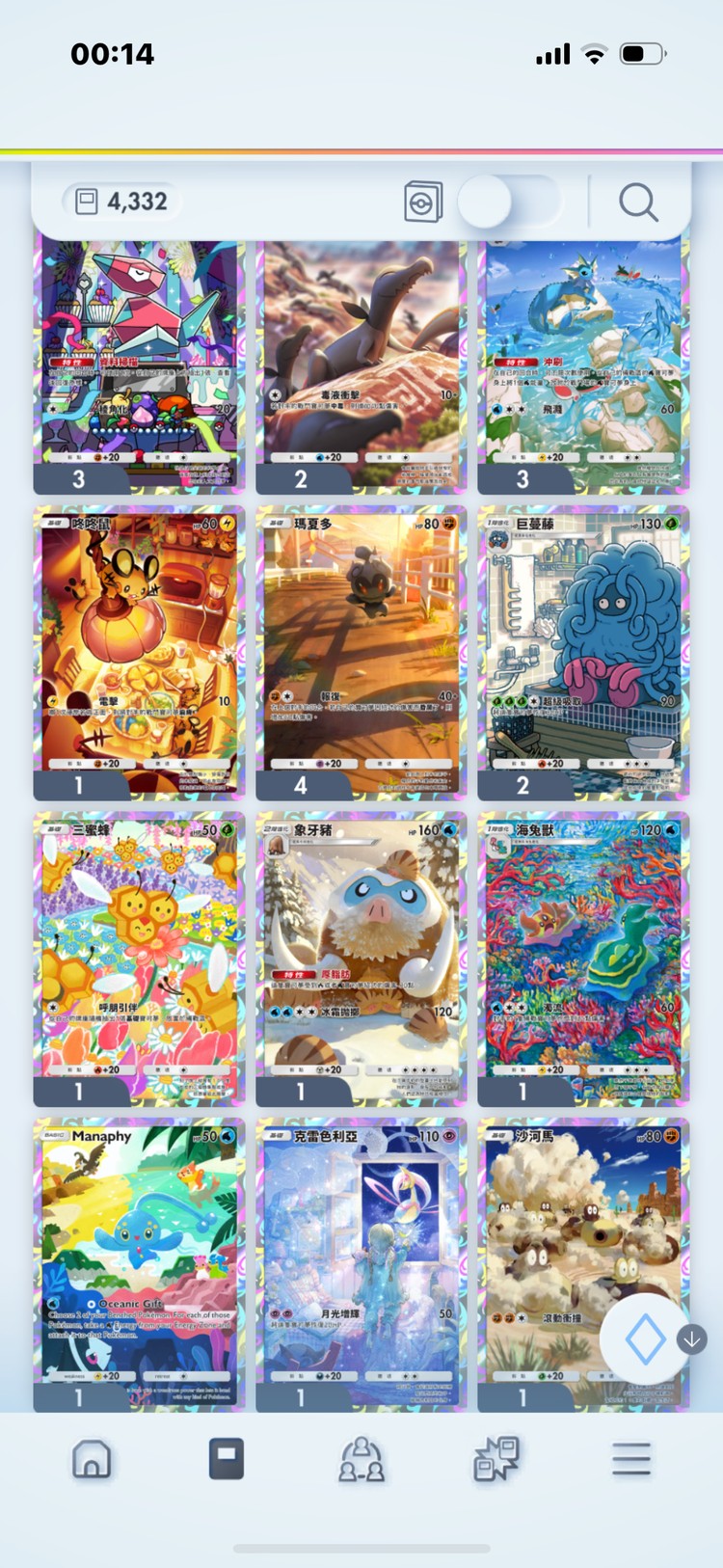
Task: Open the hamburger menu
Action: tap(631, 1459)
